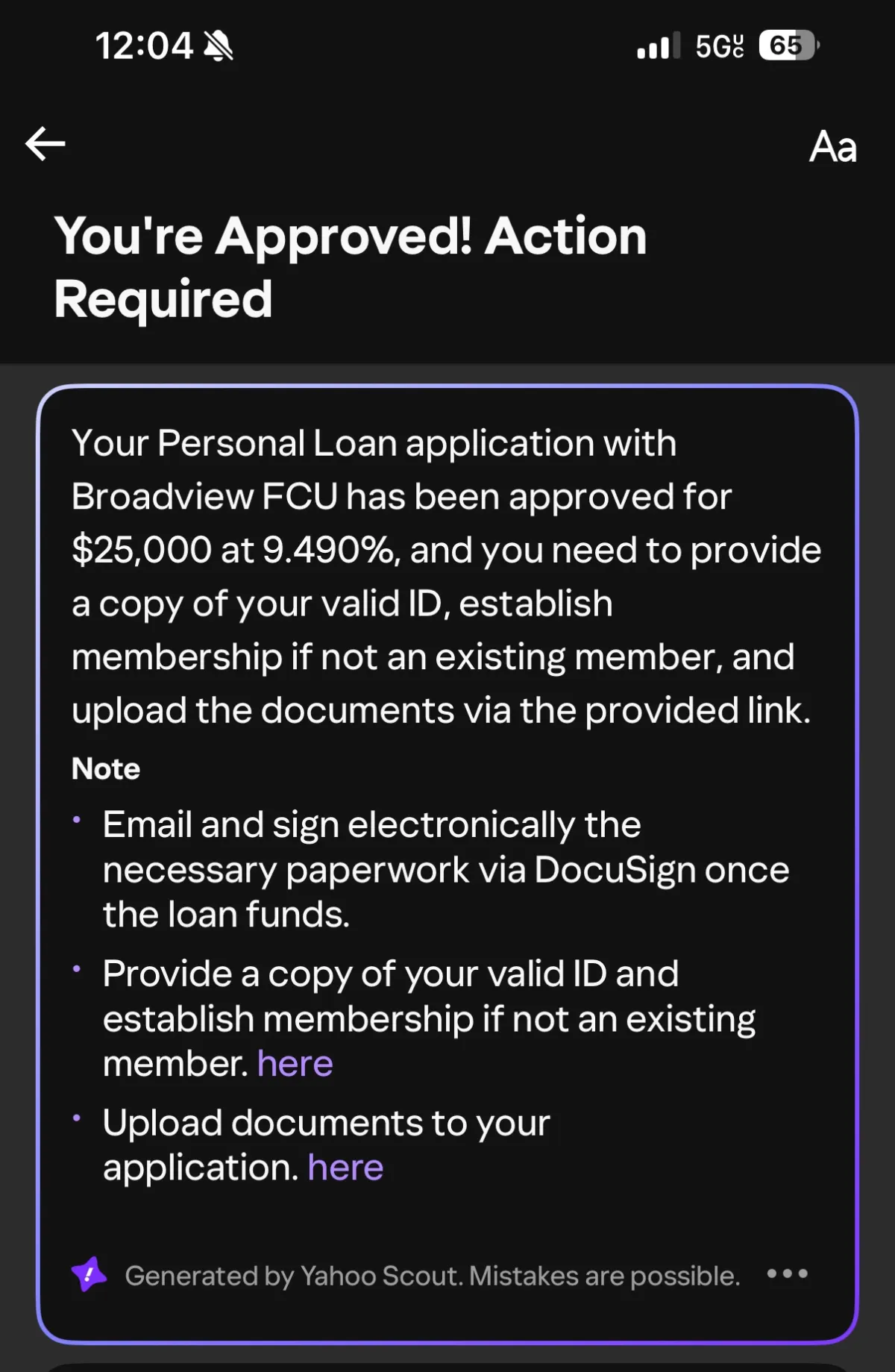Go back using the arrow
This screenshot has width=895, height=1372.
45,143
